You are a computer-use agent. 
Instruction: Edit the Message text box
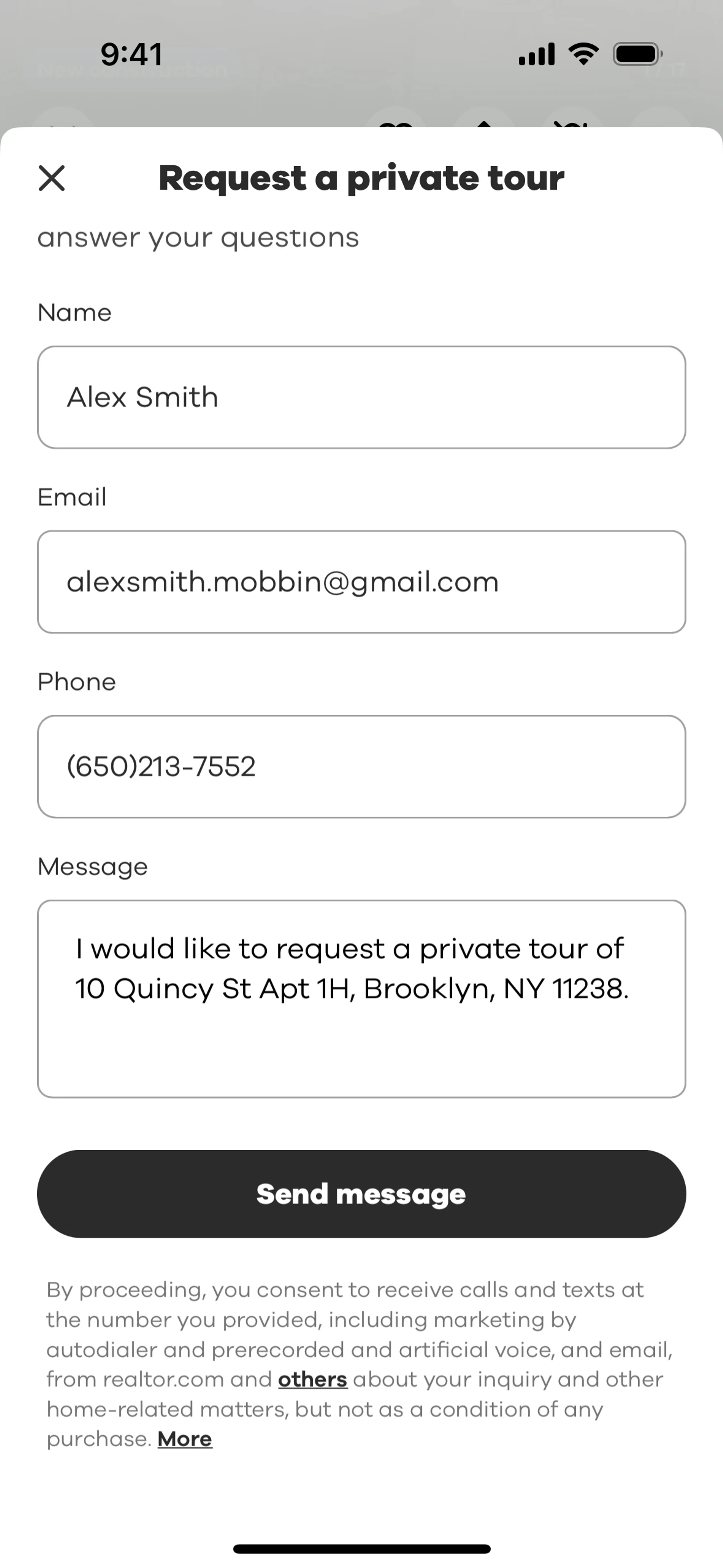pyautogui.click(x=361, y=998)
